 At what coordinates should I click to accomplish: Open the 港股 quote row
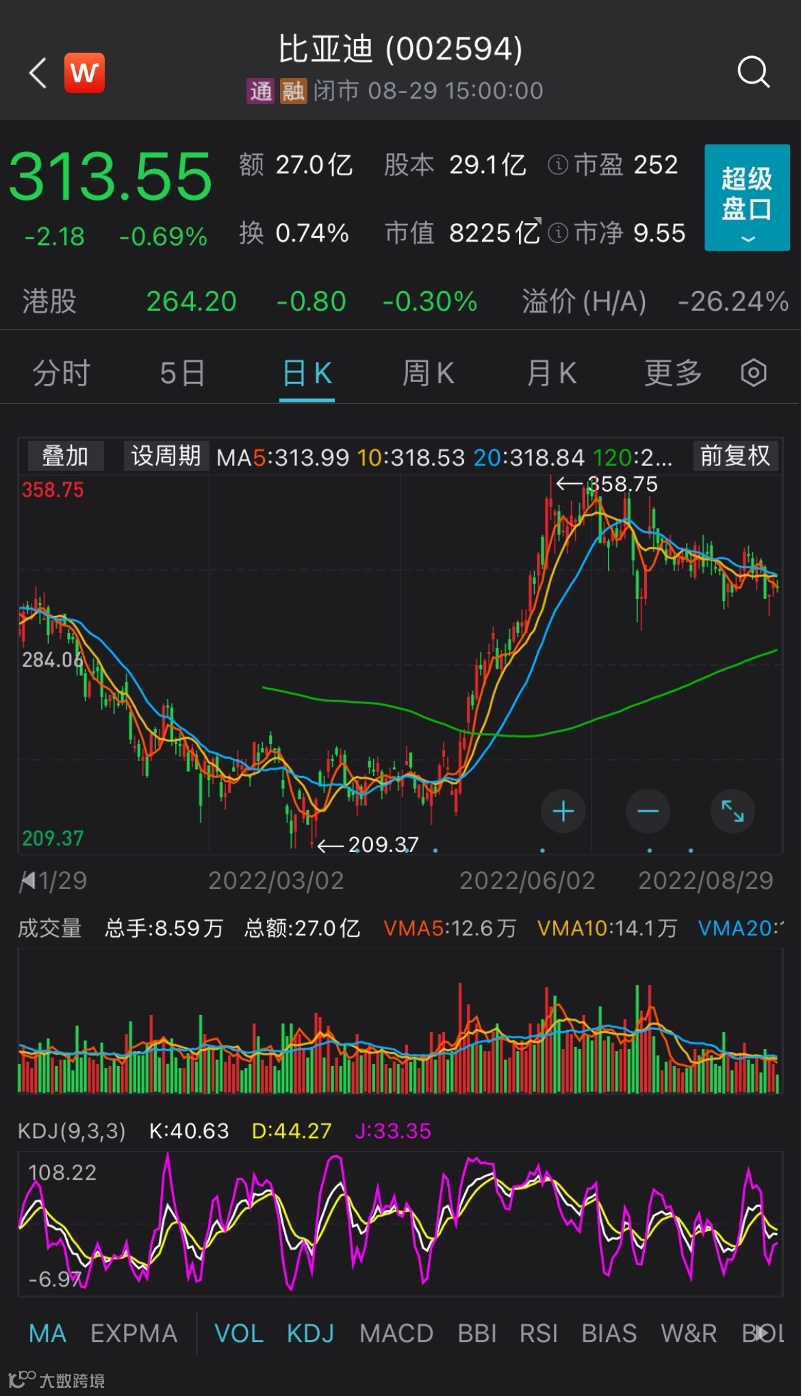(x=400, y=301)
